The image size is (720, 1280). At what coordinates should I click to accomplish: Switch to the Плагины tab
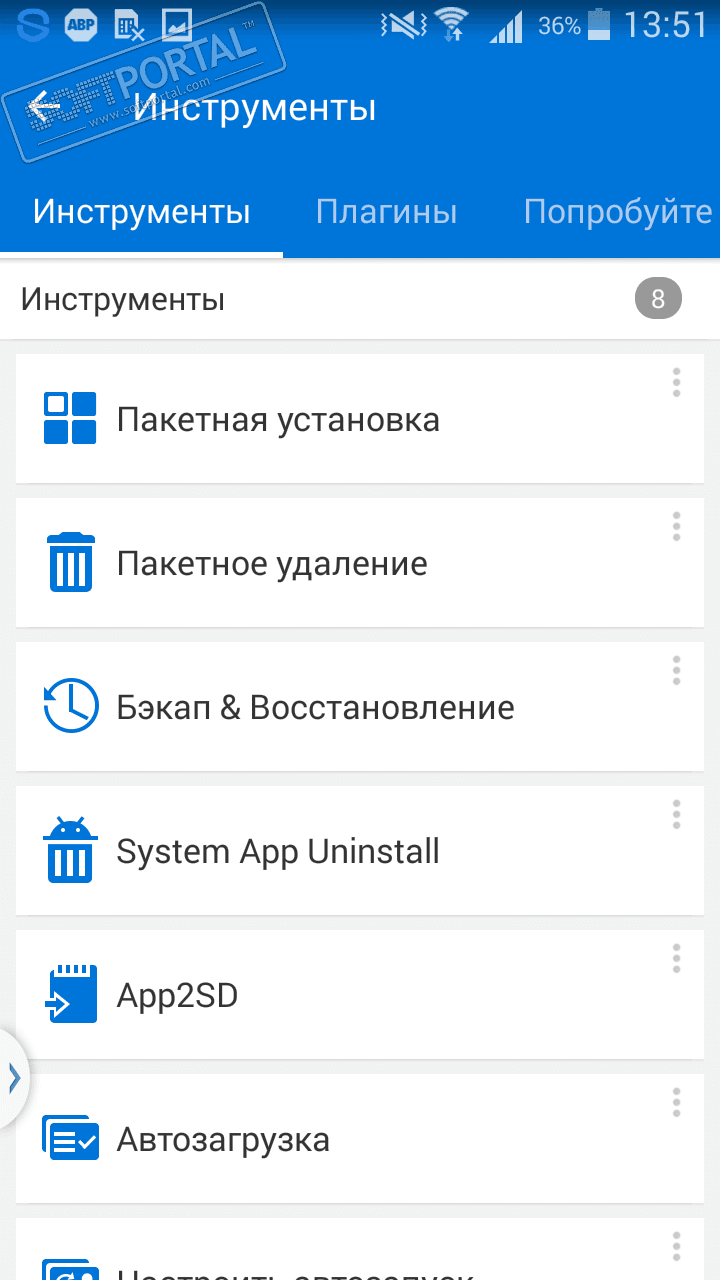click(386, 212)
